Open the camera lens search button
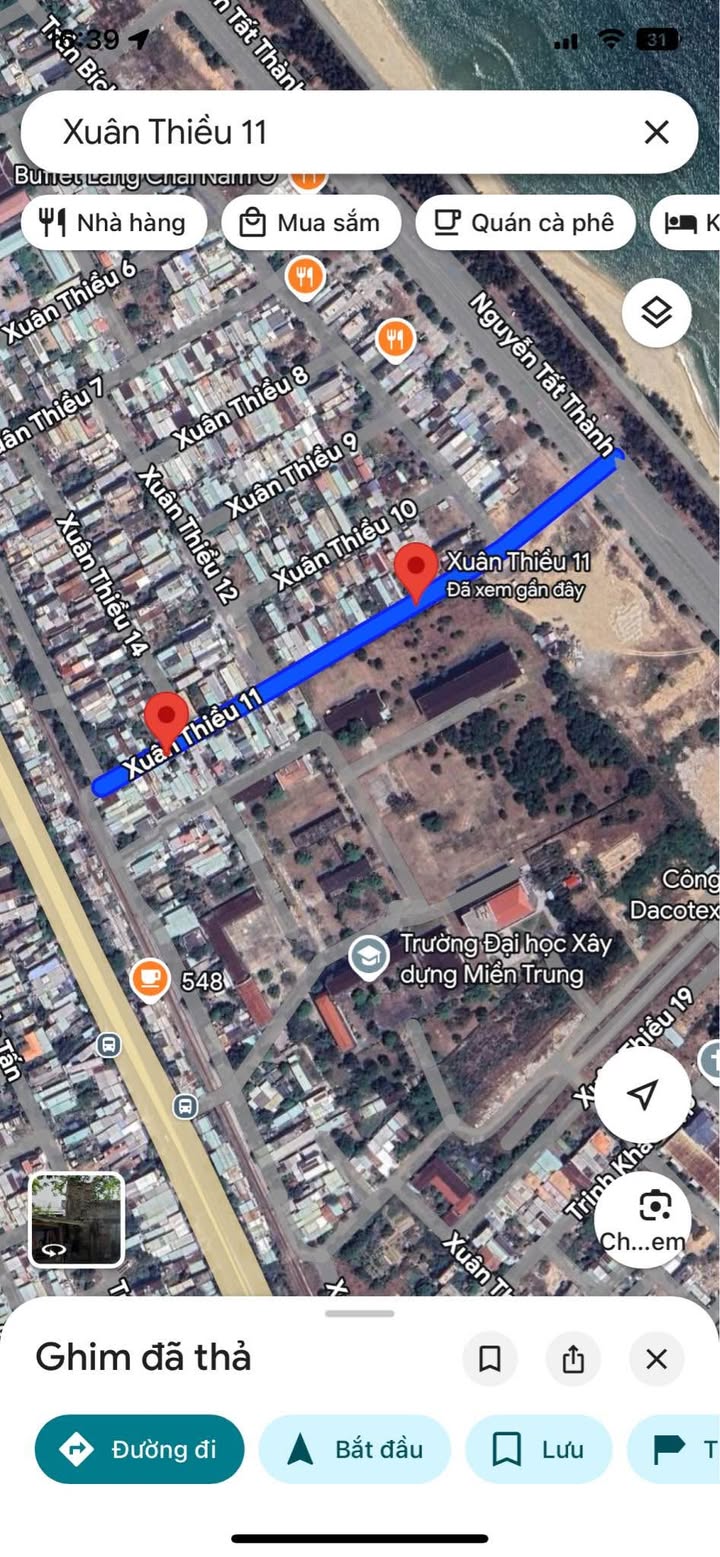The image size is (720, 1557). pyautogui.click(x=643, y=1218)
